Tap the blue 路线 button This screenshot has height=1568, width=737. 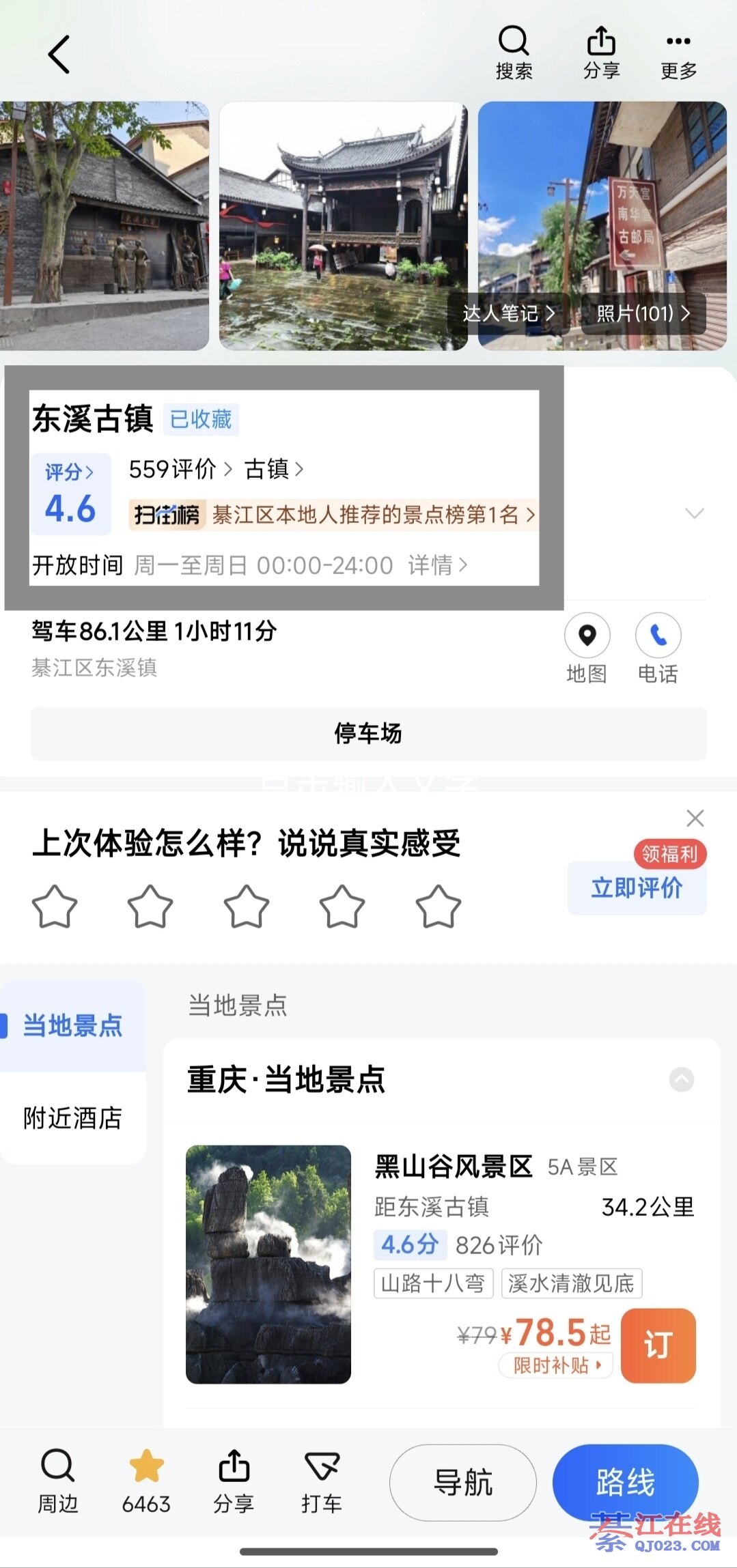[625, 1482]
